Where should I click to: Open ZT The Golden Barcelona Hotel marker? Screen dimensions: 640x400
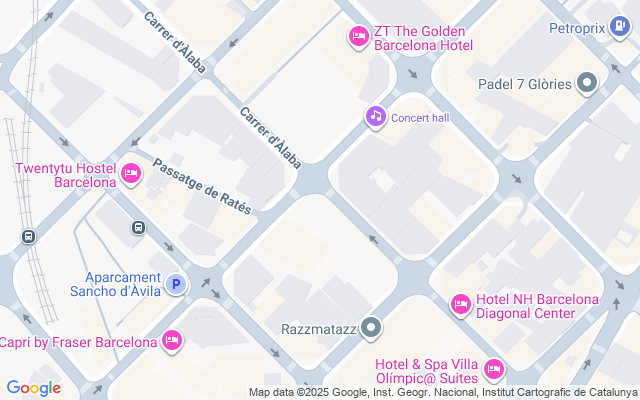358,37
